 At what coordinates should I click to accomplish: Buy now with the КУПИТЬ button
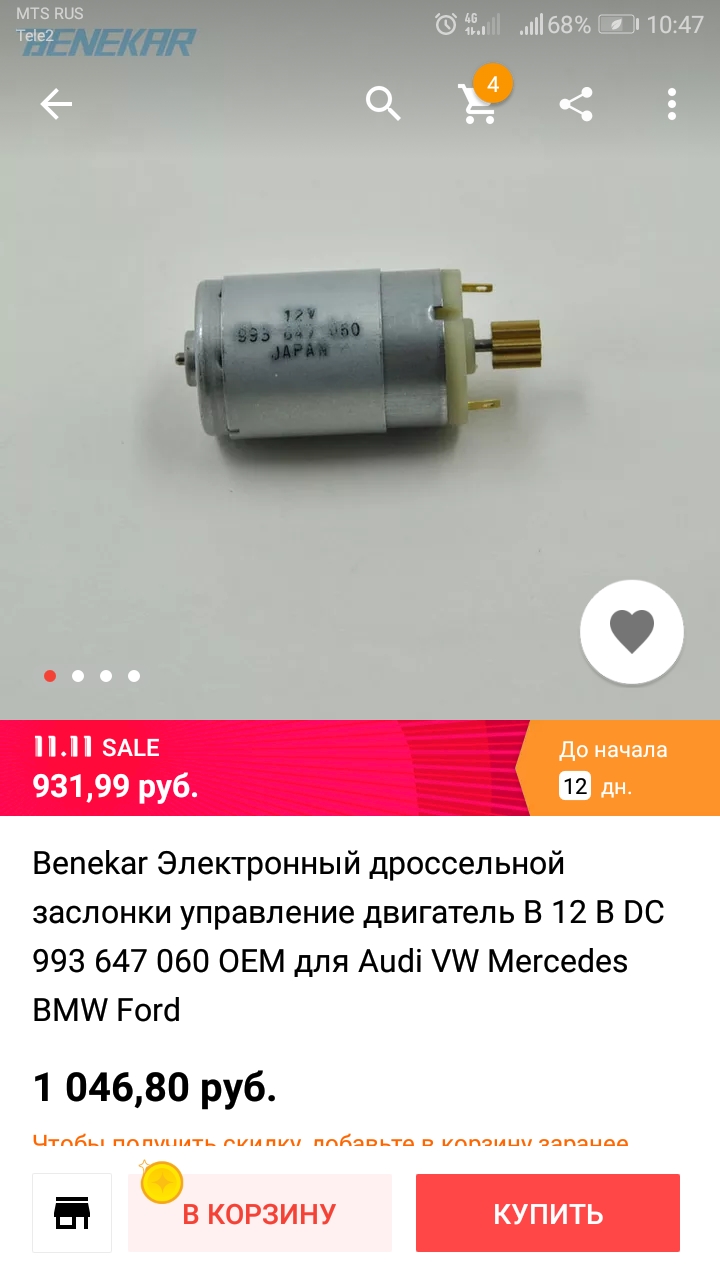548,1213
